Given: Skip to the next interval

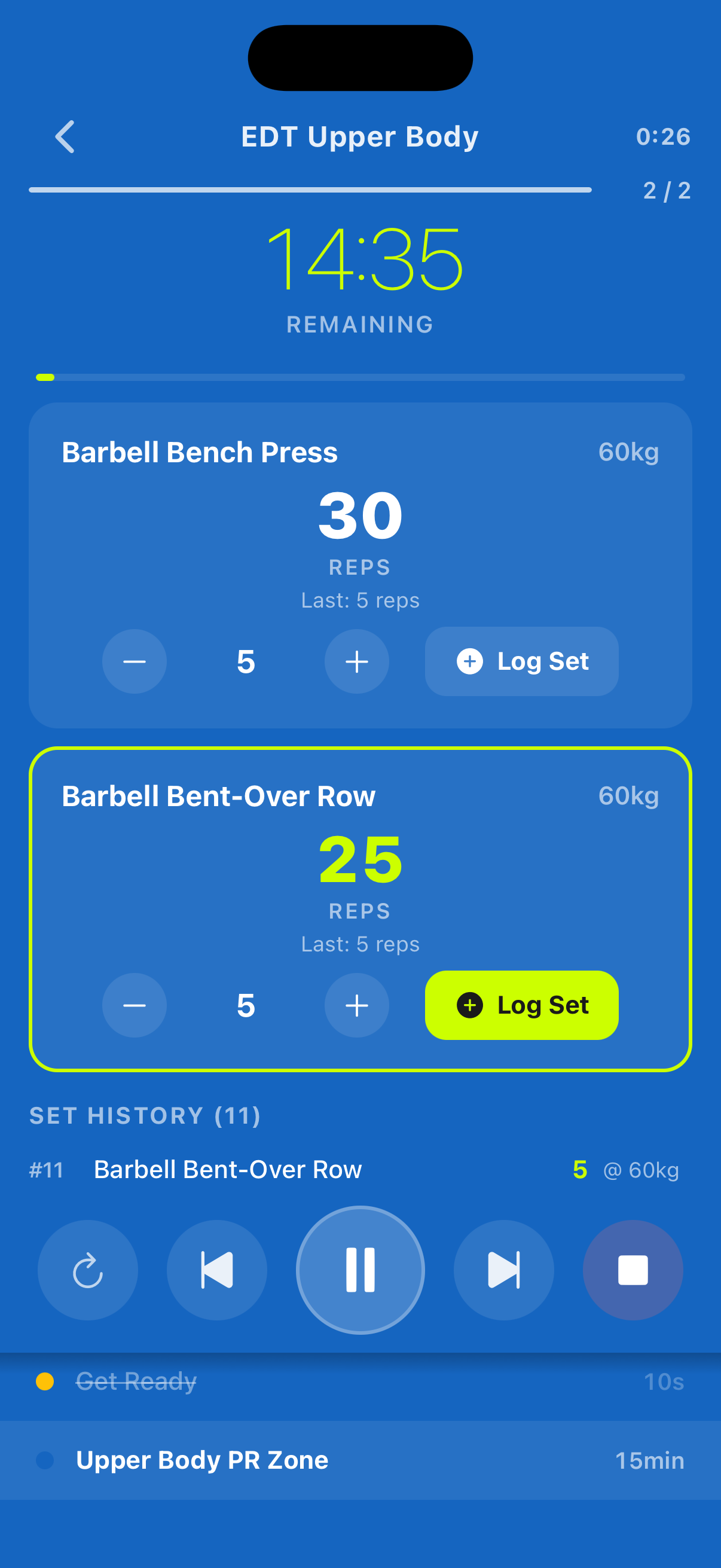Looking at the screenshot, I should [x=504, y=1269].
